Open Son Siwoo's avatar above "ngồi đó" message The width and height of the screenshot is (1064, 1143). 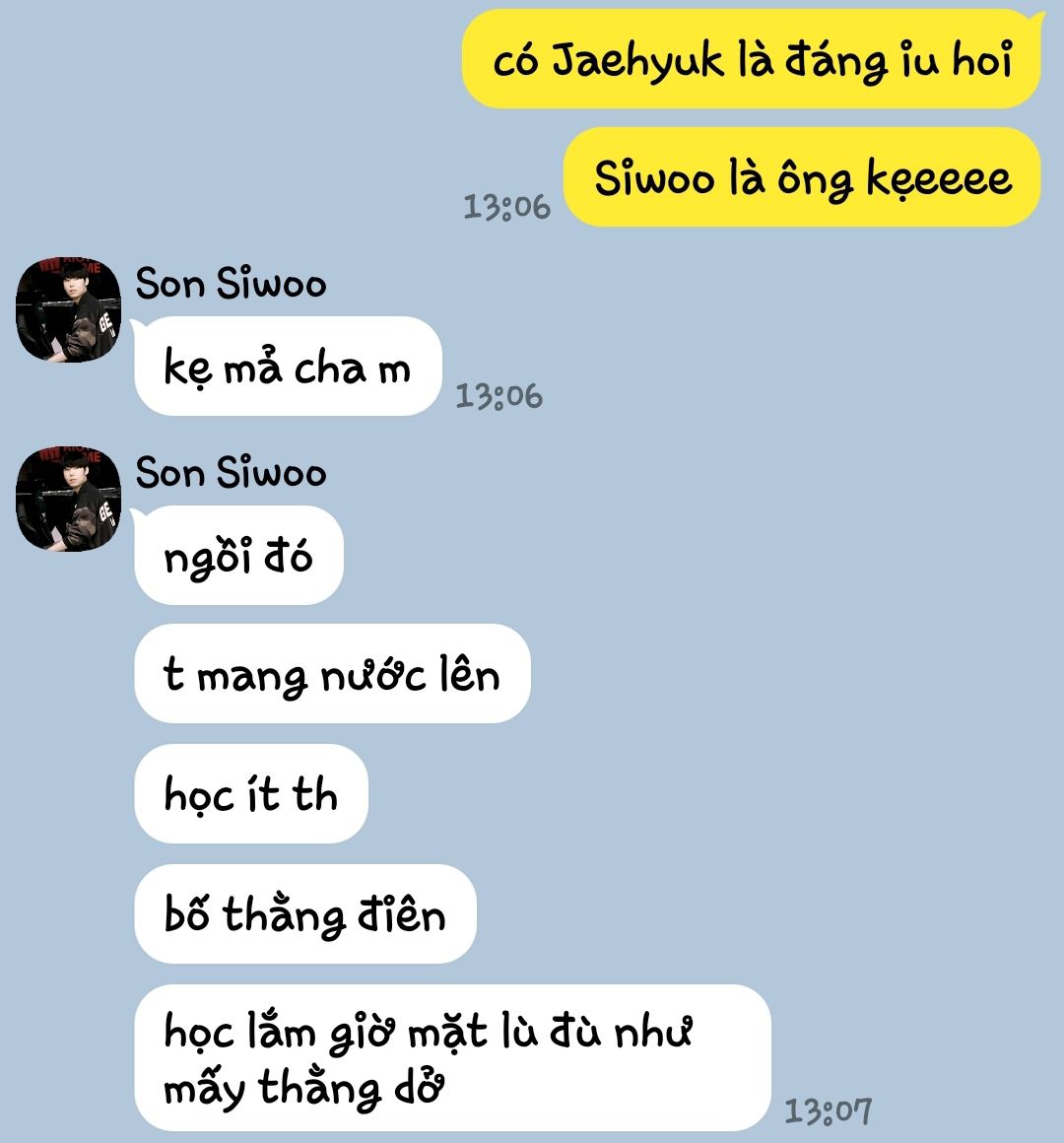click(68, 499)
